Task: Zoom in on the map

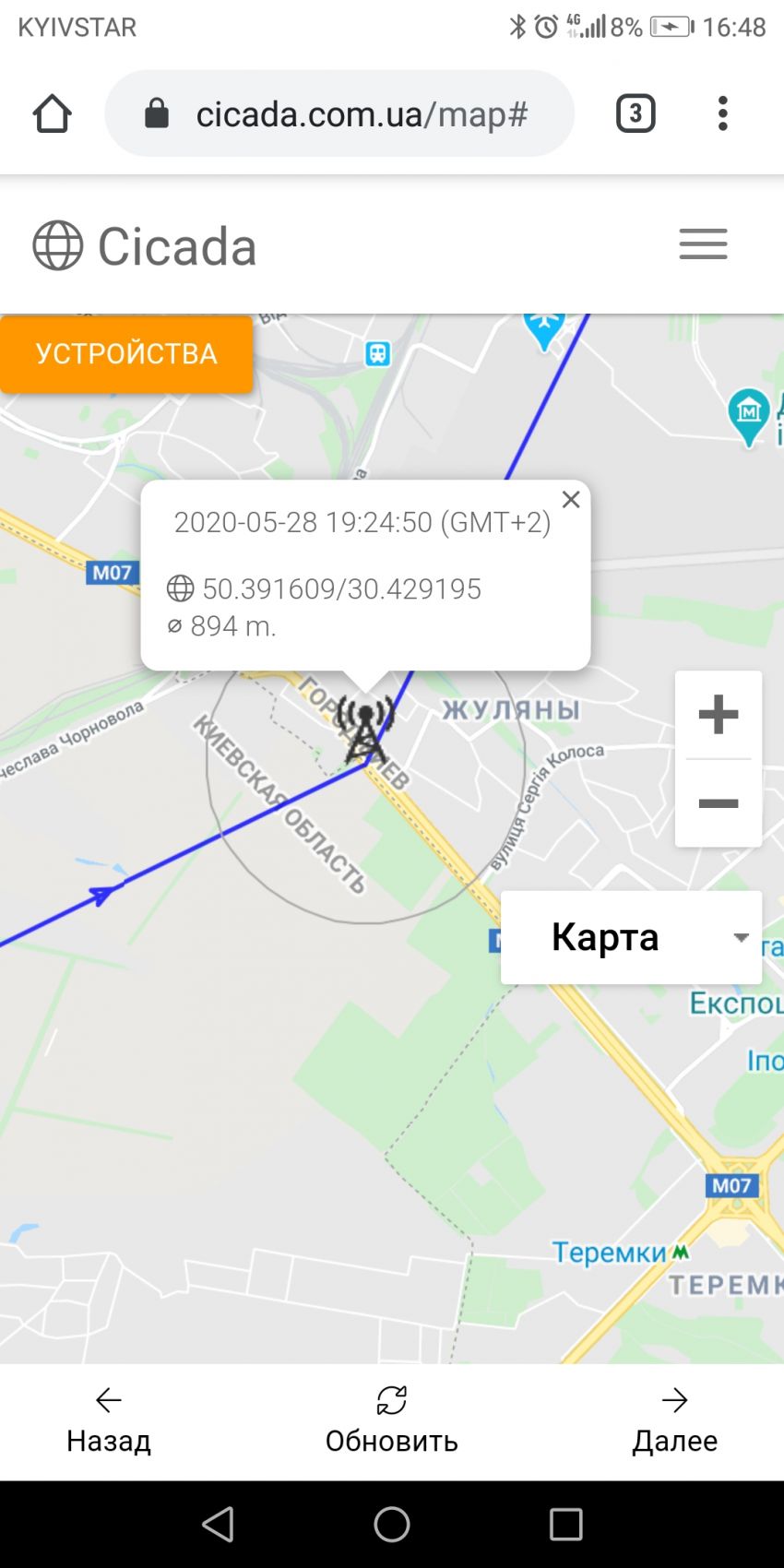Action: [718, 715]
